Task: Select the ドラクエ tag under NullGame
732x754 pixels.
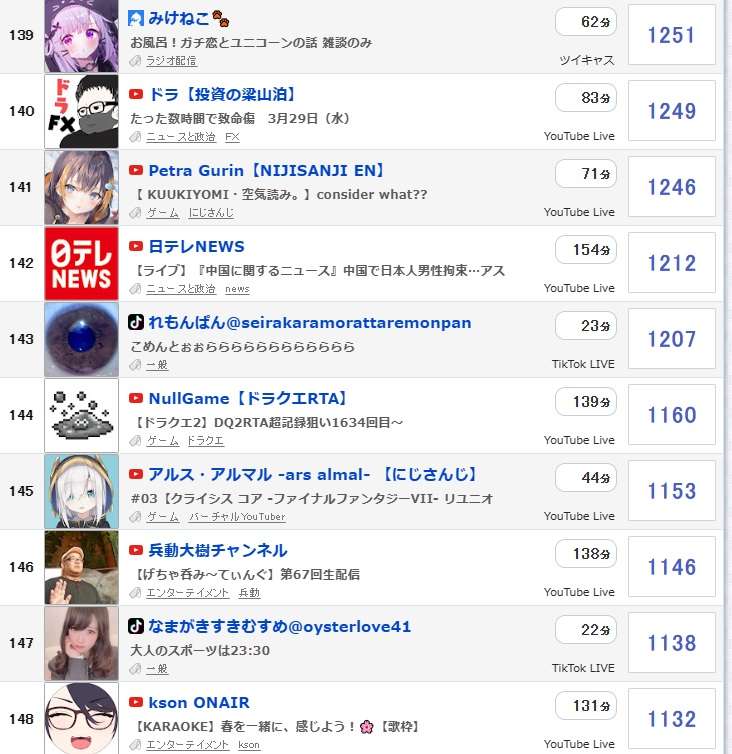Action: point(205,441)
